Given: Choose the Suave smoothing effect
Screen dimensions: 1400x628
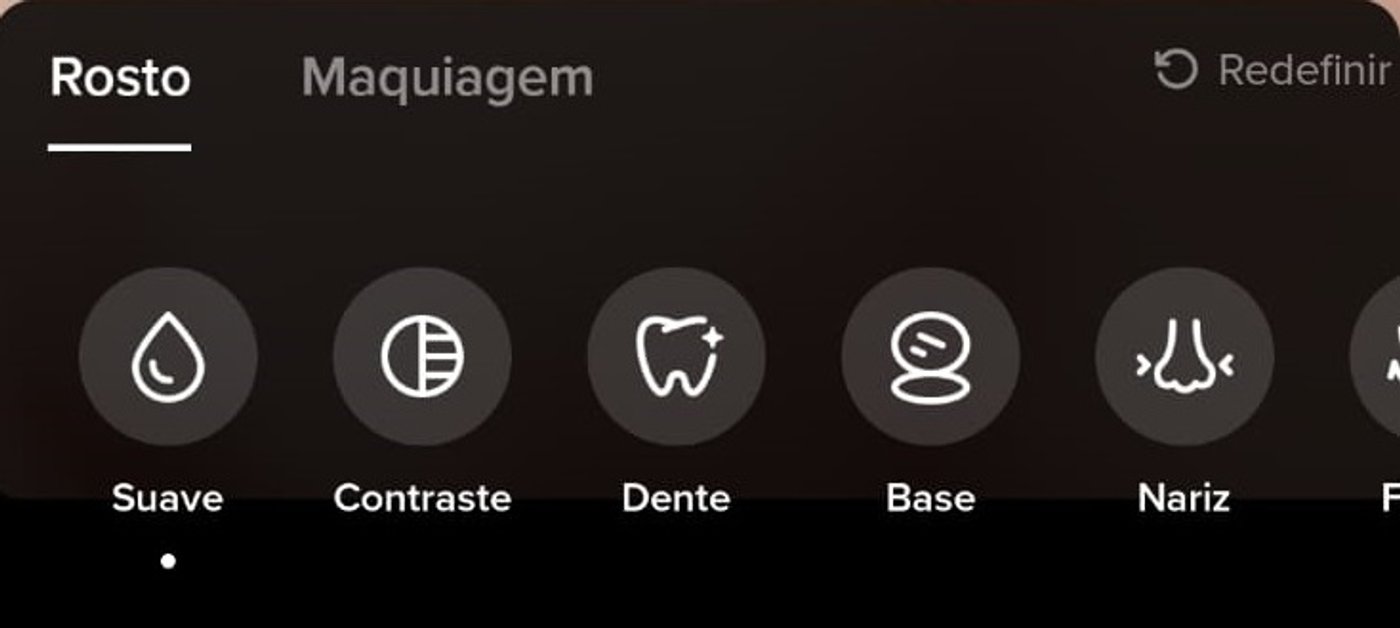Looking at the screenshot, I should [x=168, y=357].
